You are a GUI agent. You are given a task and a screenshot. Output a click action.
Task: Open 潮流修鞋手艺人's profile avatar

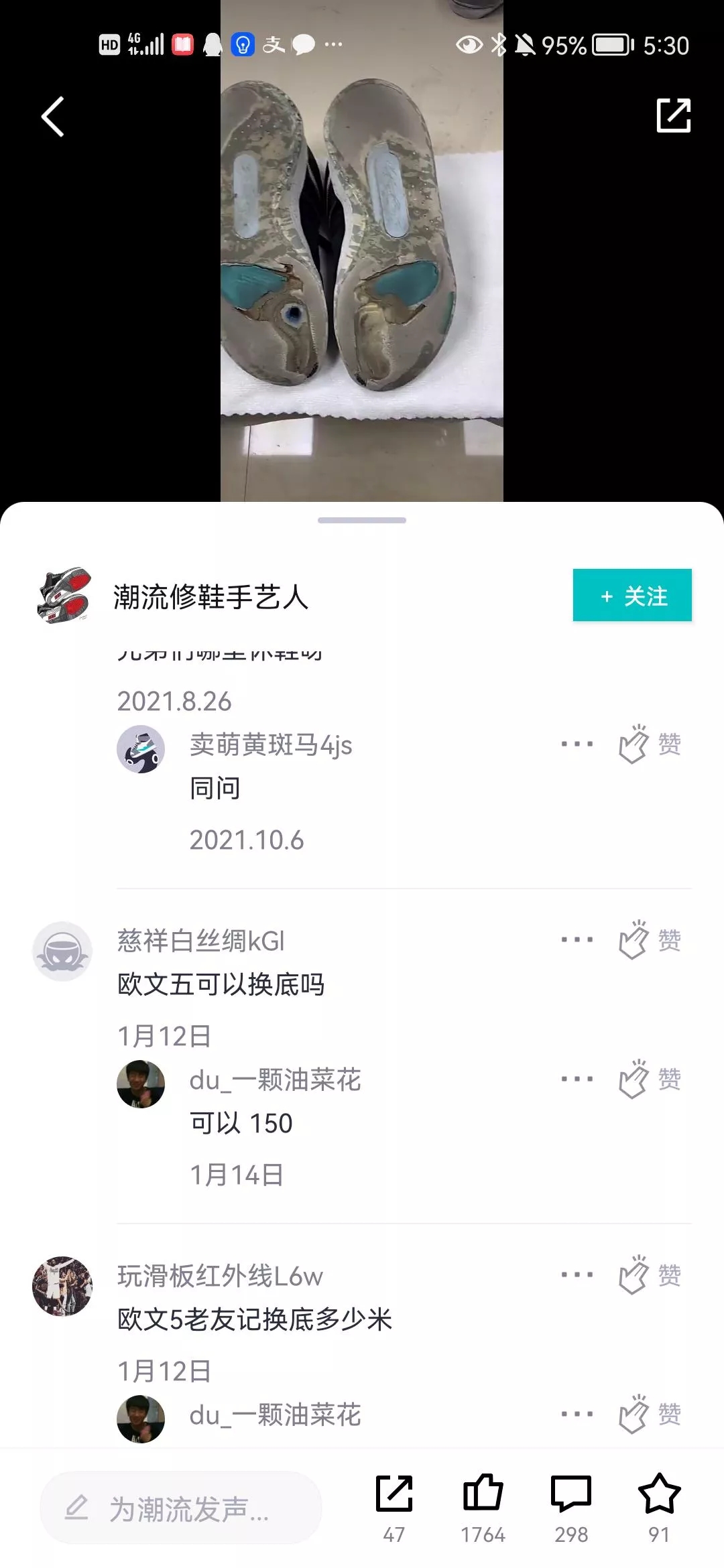(64, 595)
